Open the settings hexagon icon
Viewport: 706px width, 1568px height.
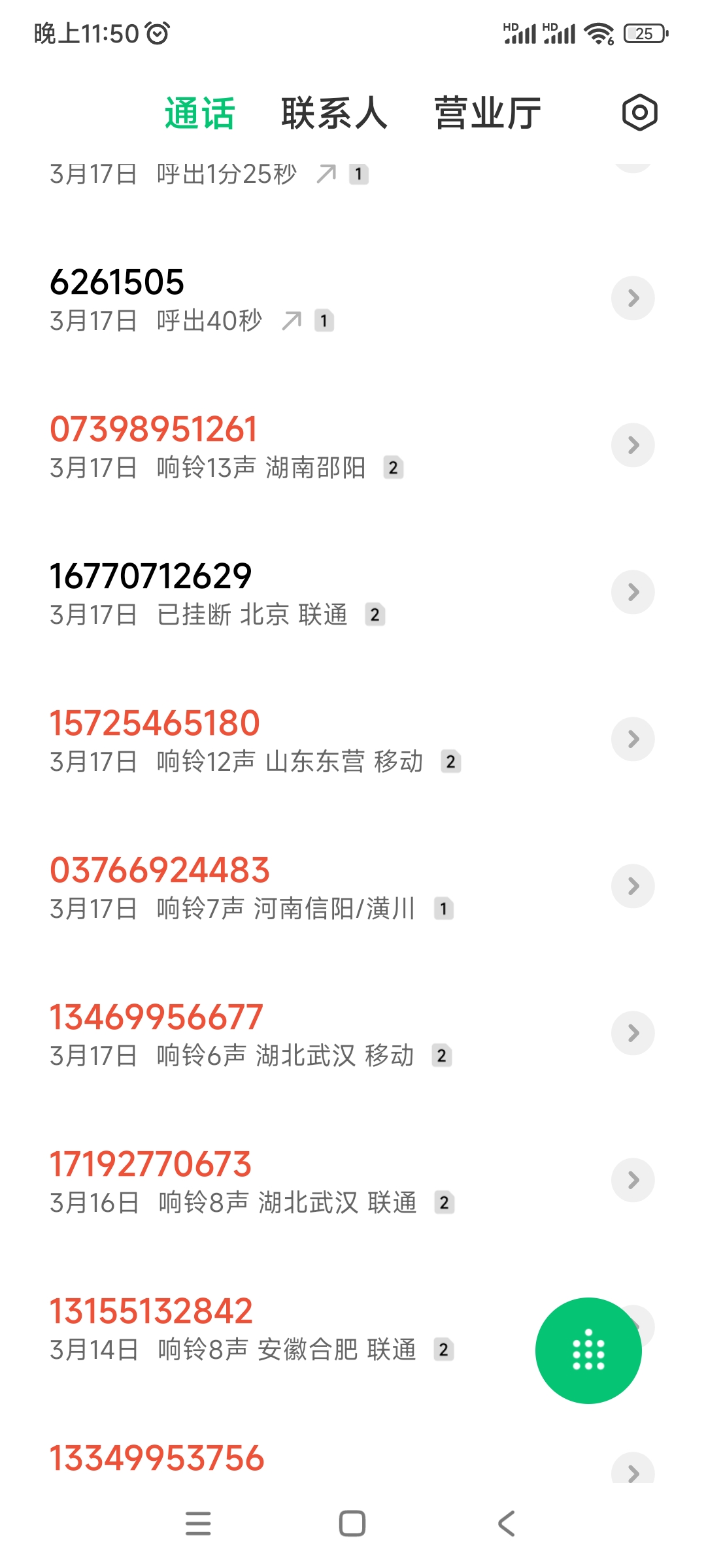pyautogui.click(x=639, y=112)
